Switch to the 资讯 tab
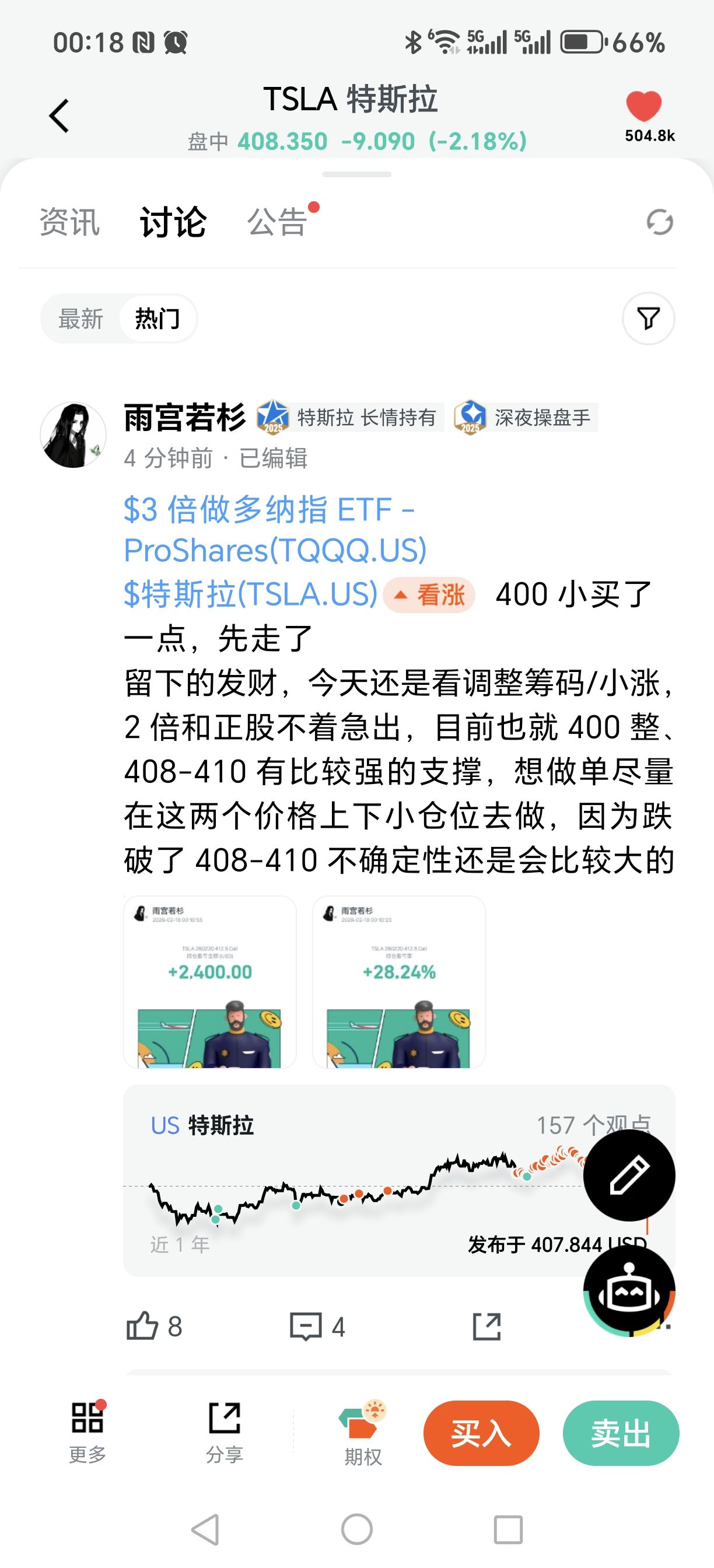The width and height of the screenshot is (714, 1568). (x=69, y=222)
